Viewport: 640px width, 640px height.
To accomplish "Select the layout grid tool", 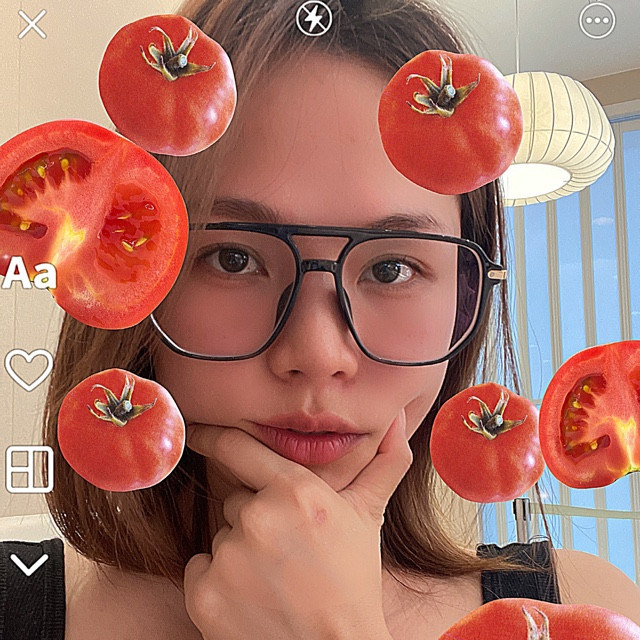I will point(29,469).
